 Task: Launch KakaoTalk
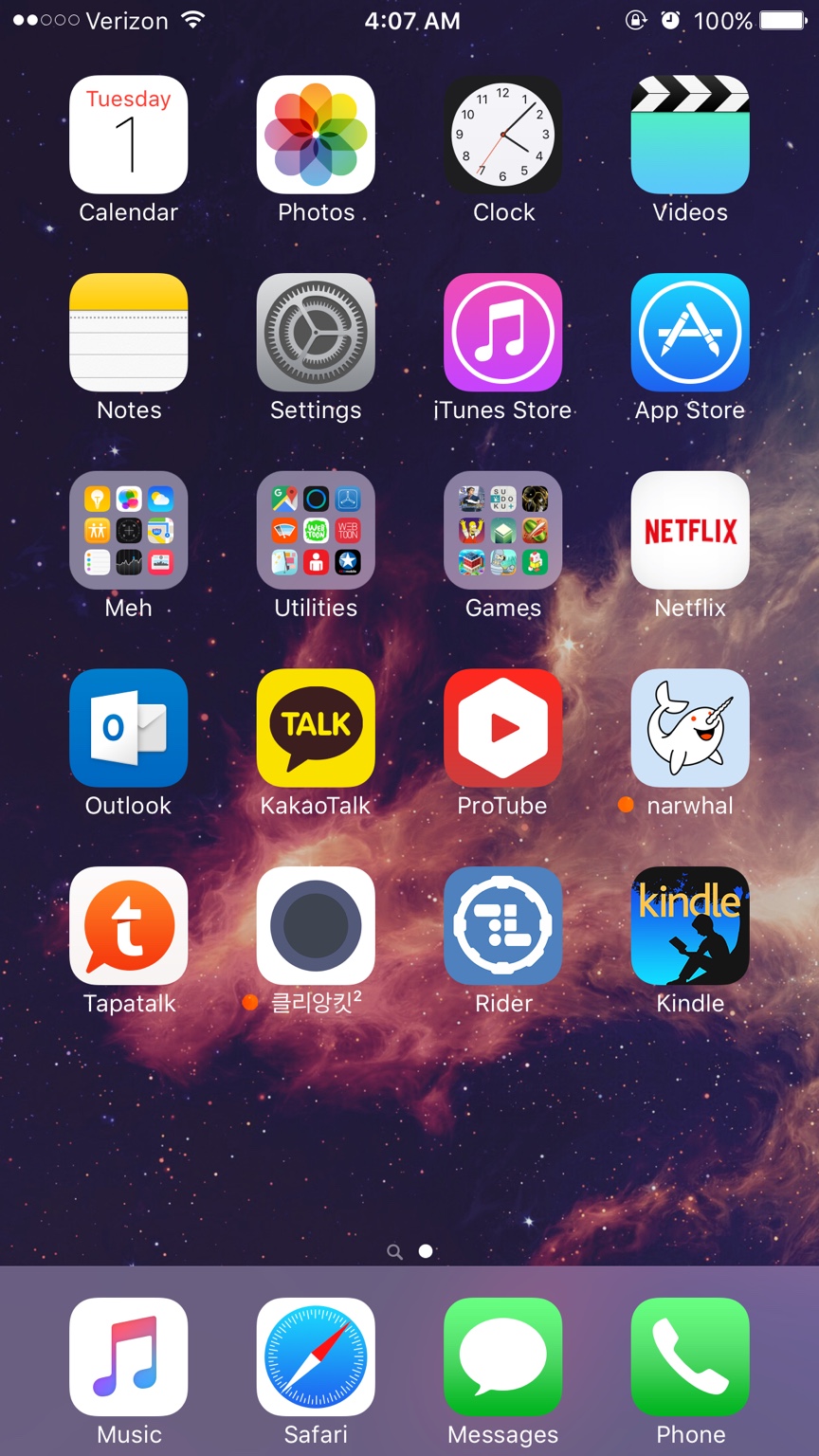pos(316,728)
